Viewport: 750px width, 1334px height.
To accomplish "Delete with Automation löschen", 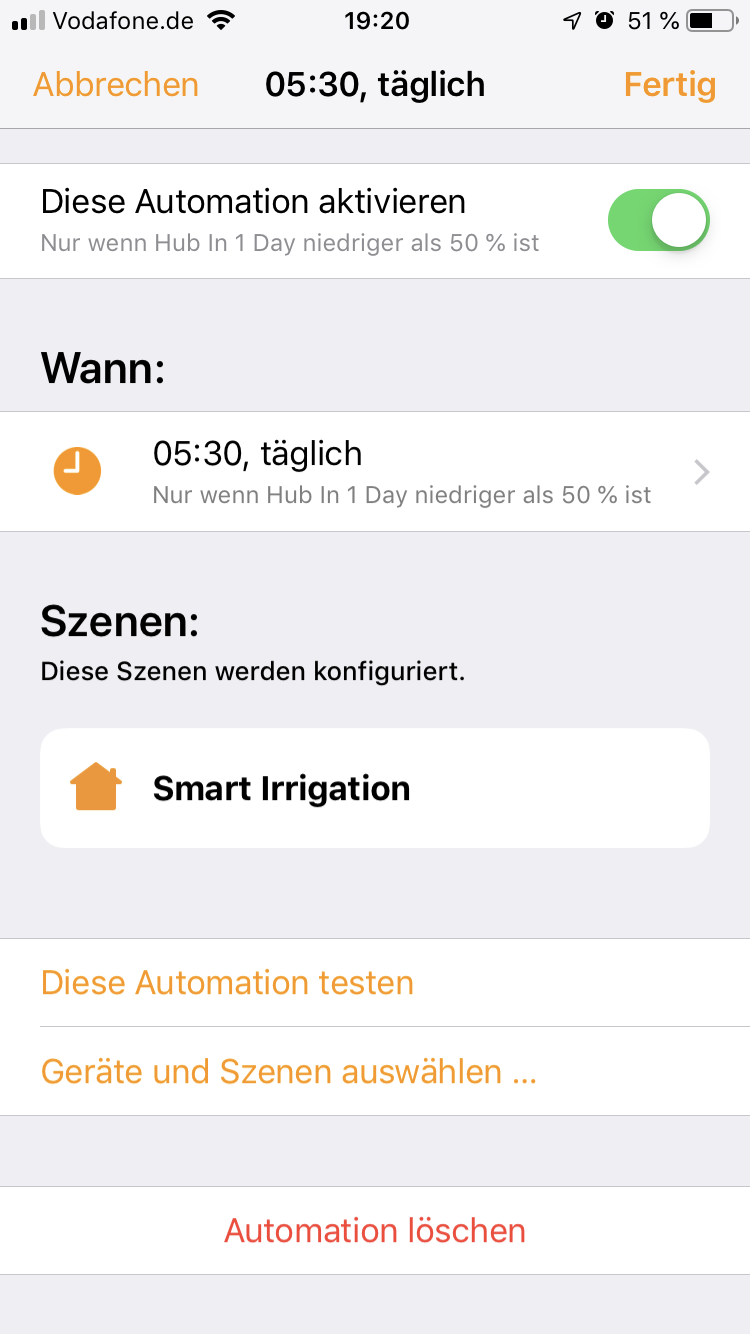I will [x=375, y=1230].
